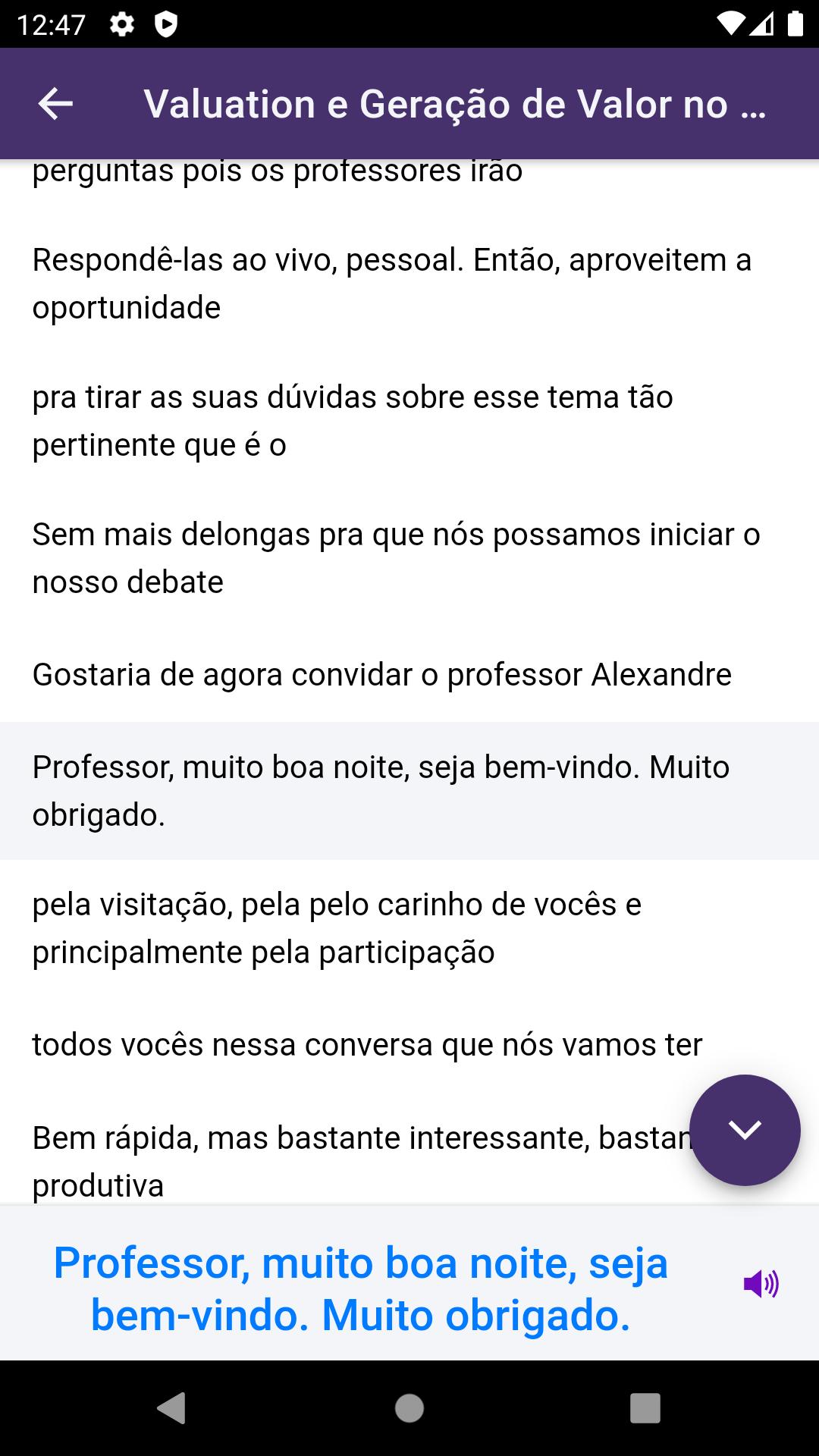The height and width of the screenshot is (1456, 819).
Task: Toggle the purple speaker audio icon
Action: pos(761,1284)
